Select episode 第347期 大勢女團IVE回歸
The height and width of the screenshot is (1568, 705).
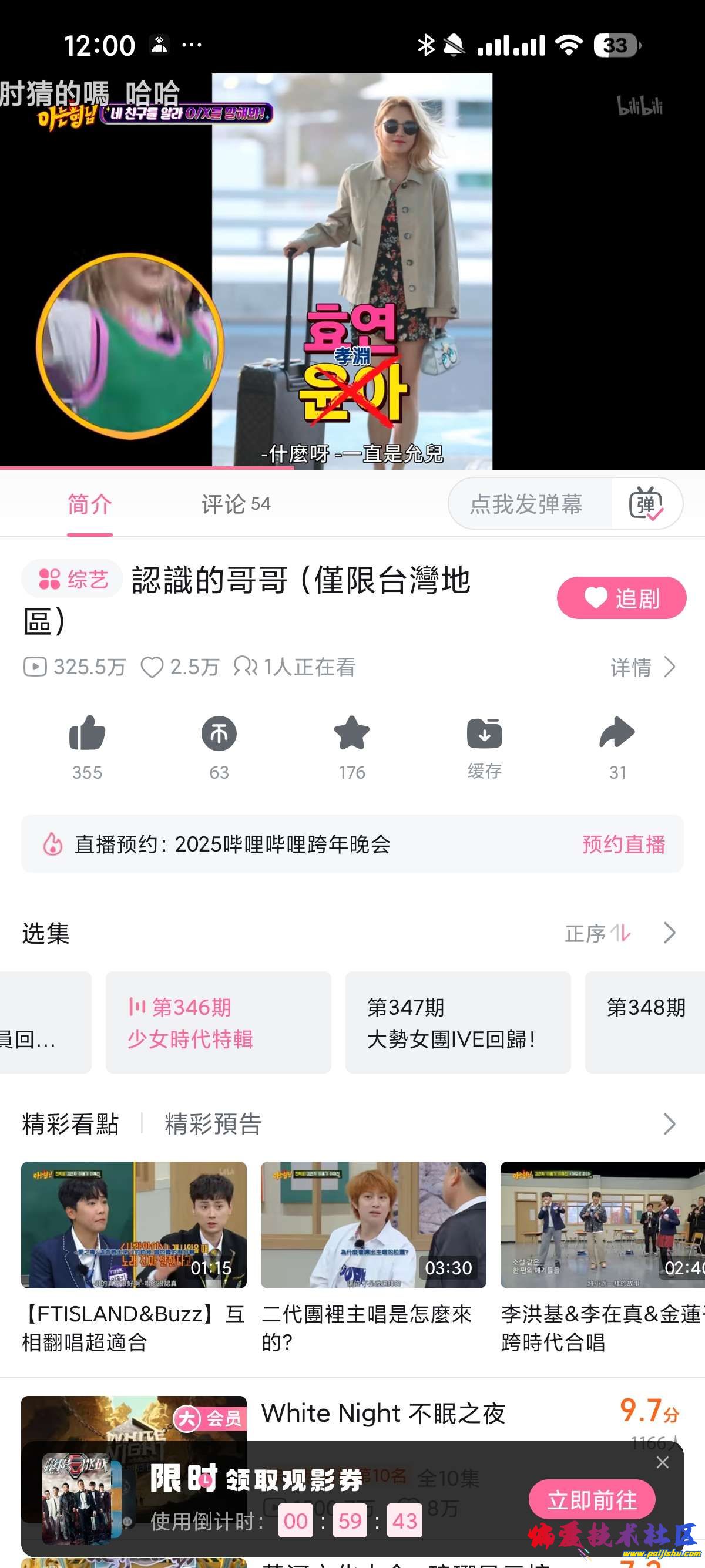pyautogui.click(x=458, y=1022)
